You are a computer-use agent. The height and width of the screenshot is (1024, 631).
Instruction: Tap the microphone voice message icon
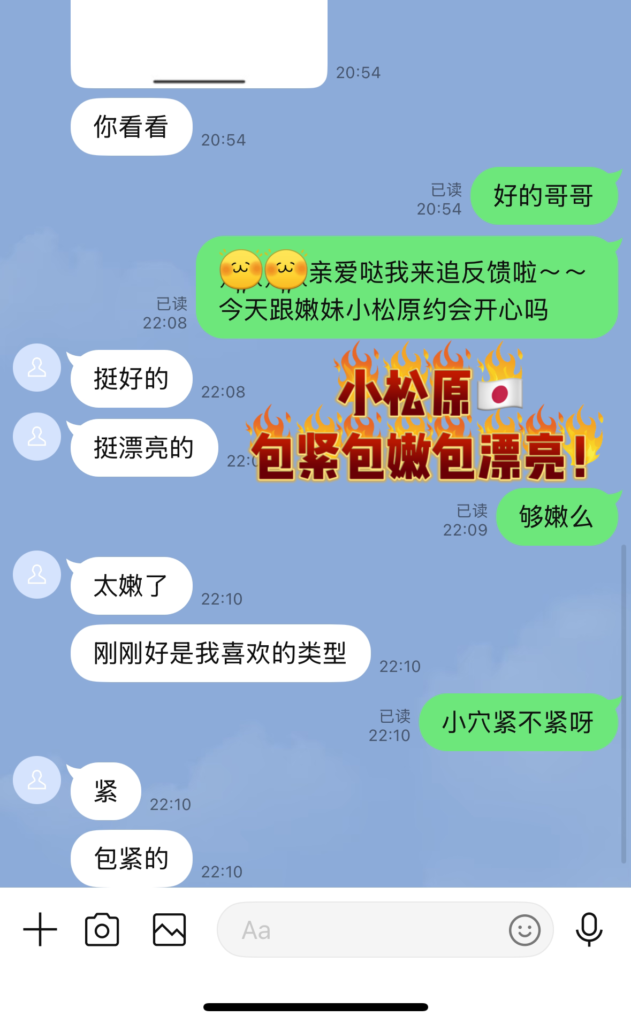point(589,930)
